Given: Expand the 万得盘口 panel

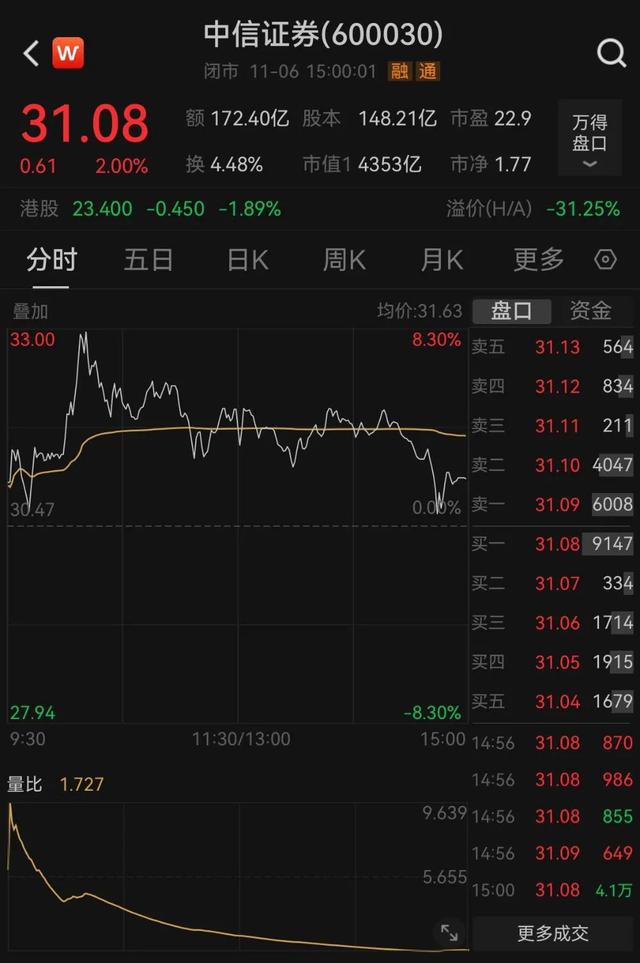Looking at the screenshot, I should tap(589, 142).
